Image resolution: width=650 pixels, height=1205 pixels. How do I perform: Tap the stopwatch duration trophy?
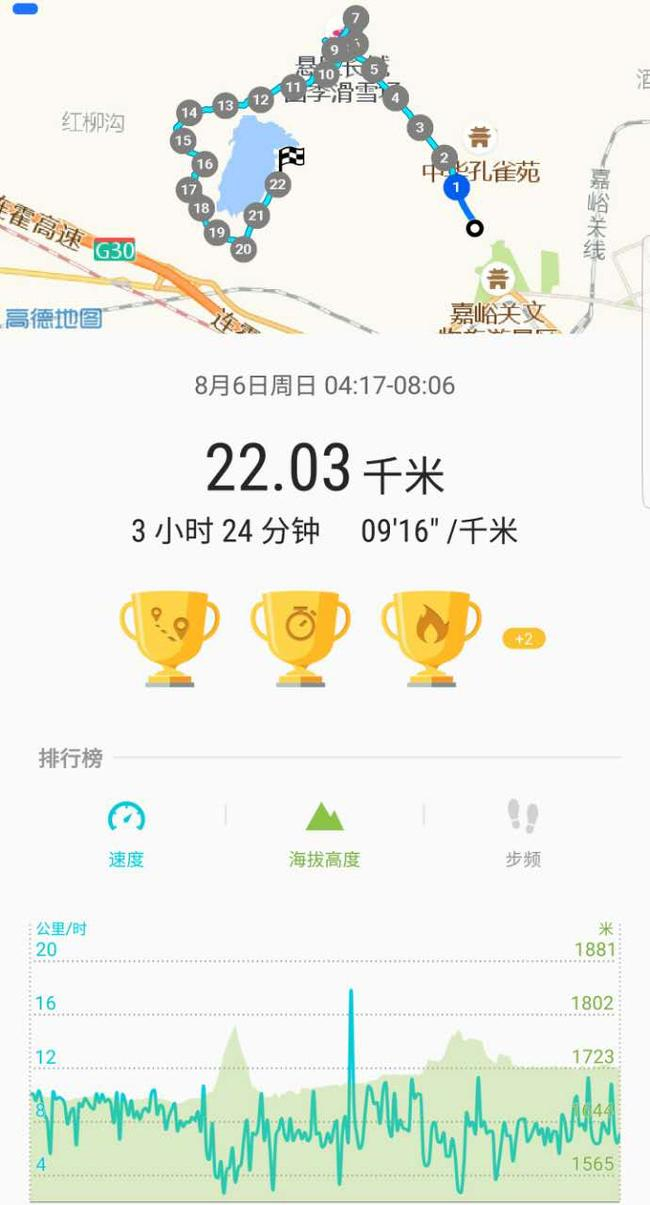tap(300, 638)
